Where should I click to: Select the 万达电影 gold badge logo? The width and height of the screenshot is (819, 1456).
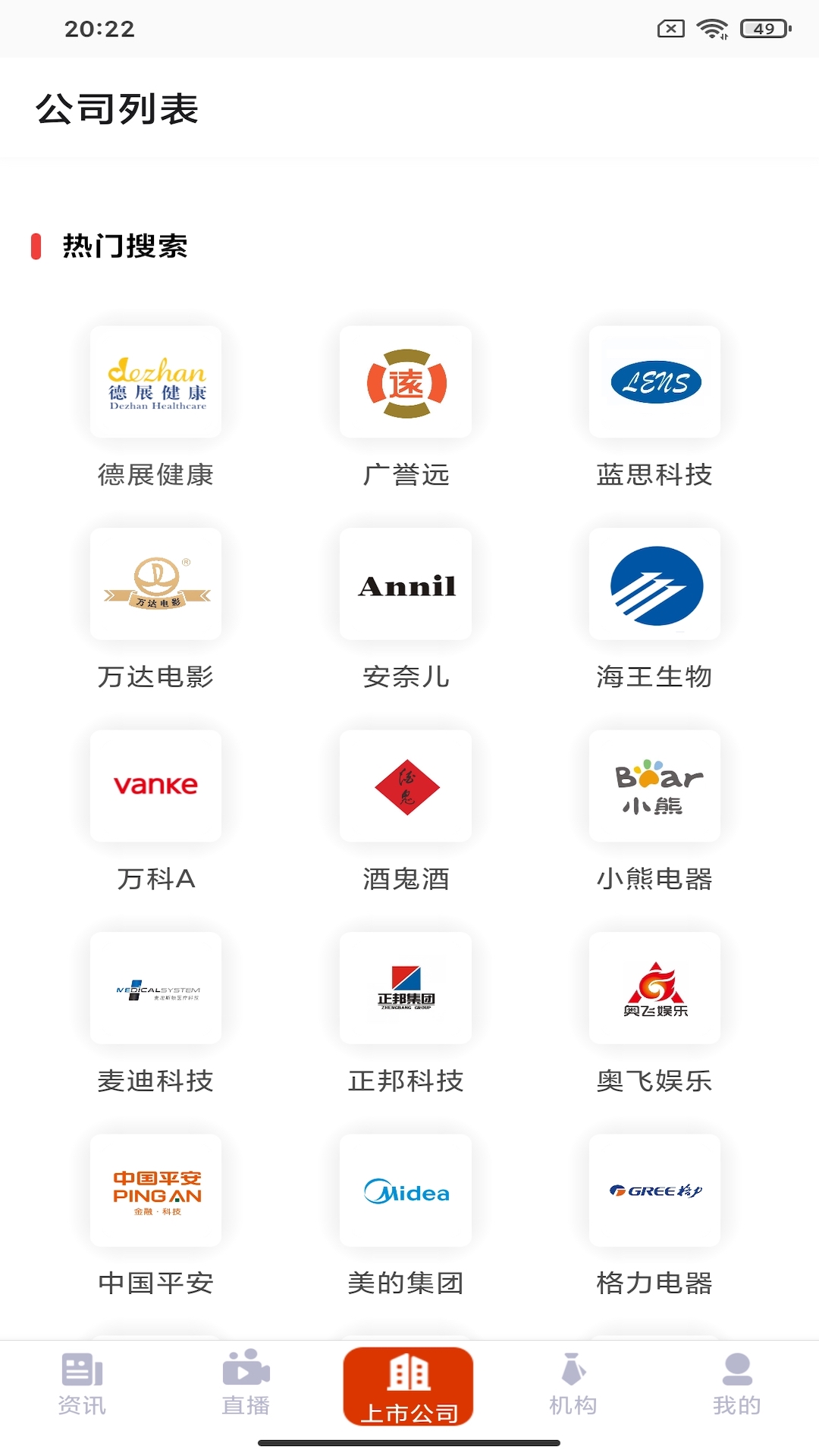pyautogui.click(x=154, y=584)
